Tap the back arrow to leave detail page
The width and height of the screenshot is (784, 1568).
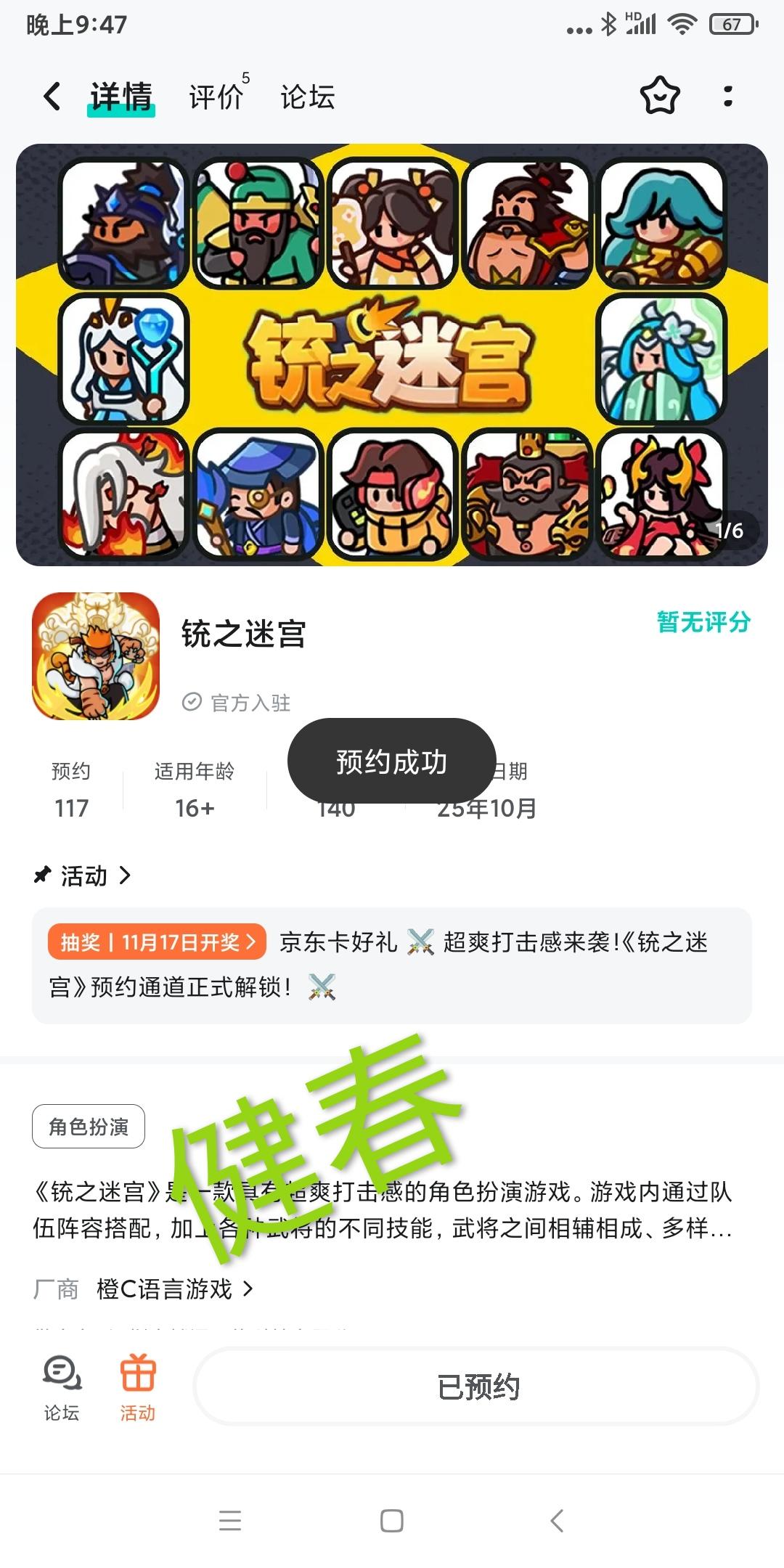click(51, 97)
